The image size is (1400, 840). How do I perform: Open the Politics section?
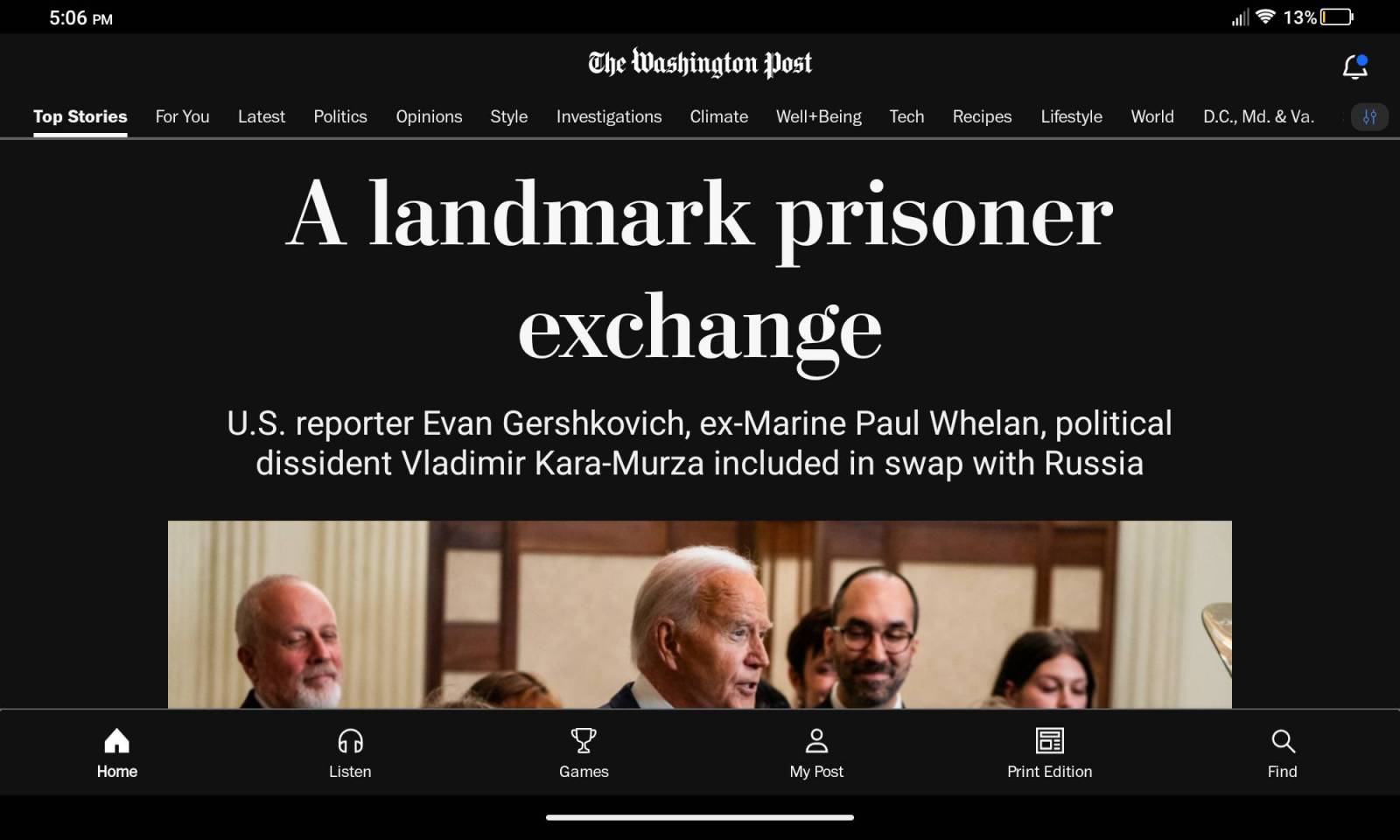(x=340, y=116)
